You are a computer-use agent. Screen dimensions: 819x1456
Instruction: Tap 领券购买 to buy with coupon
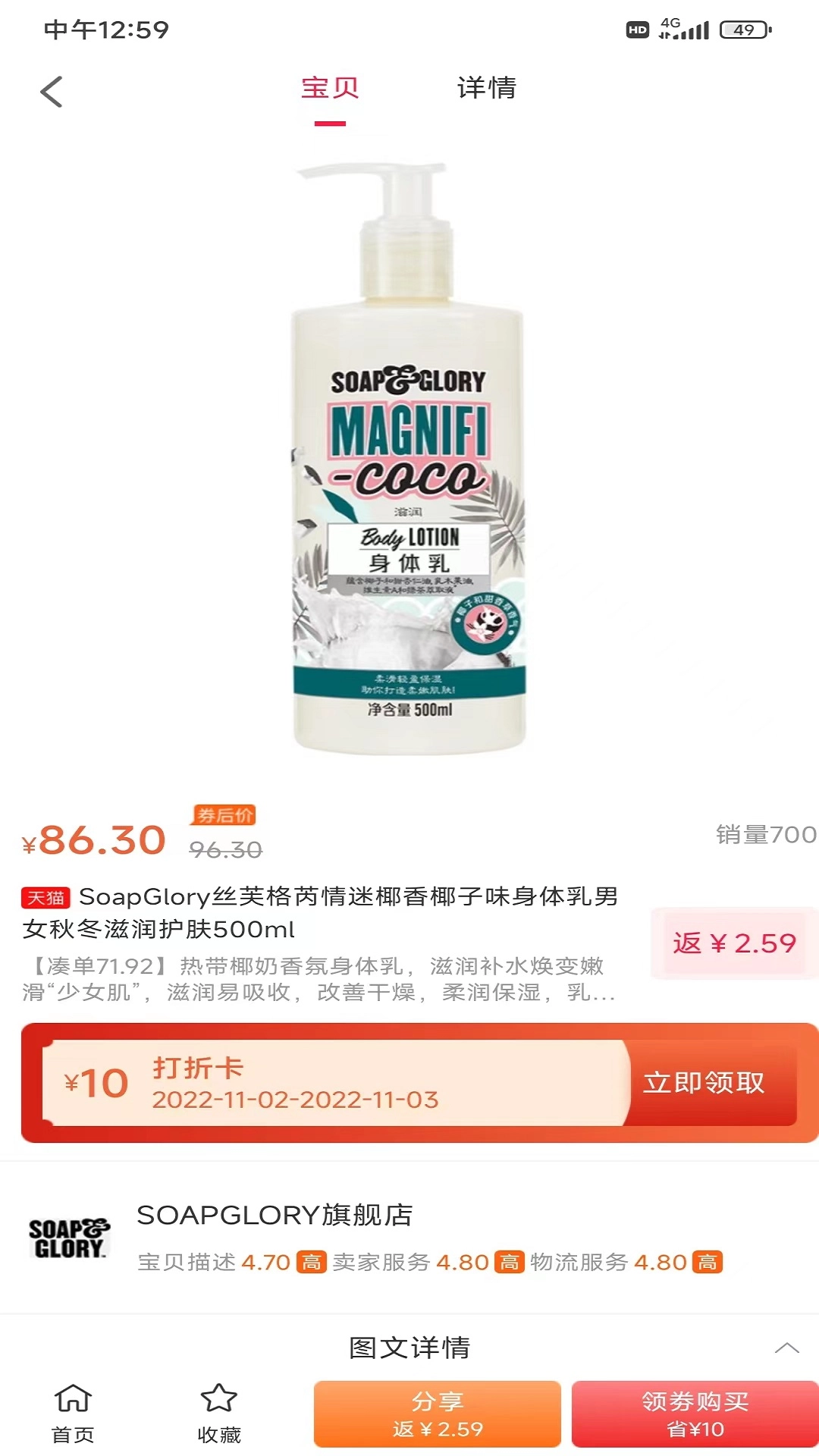695,1414
